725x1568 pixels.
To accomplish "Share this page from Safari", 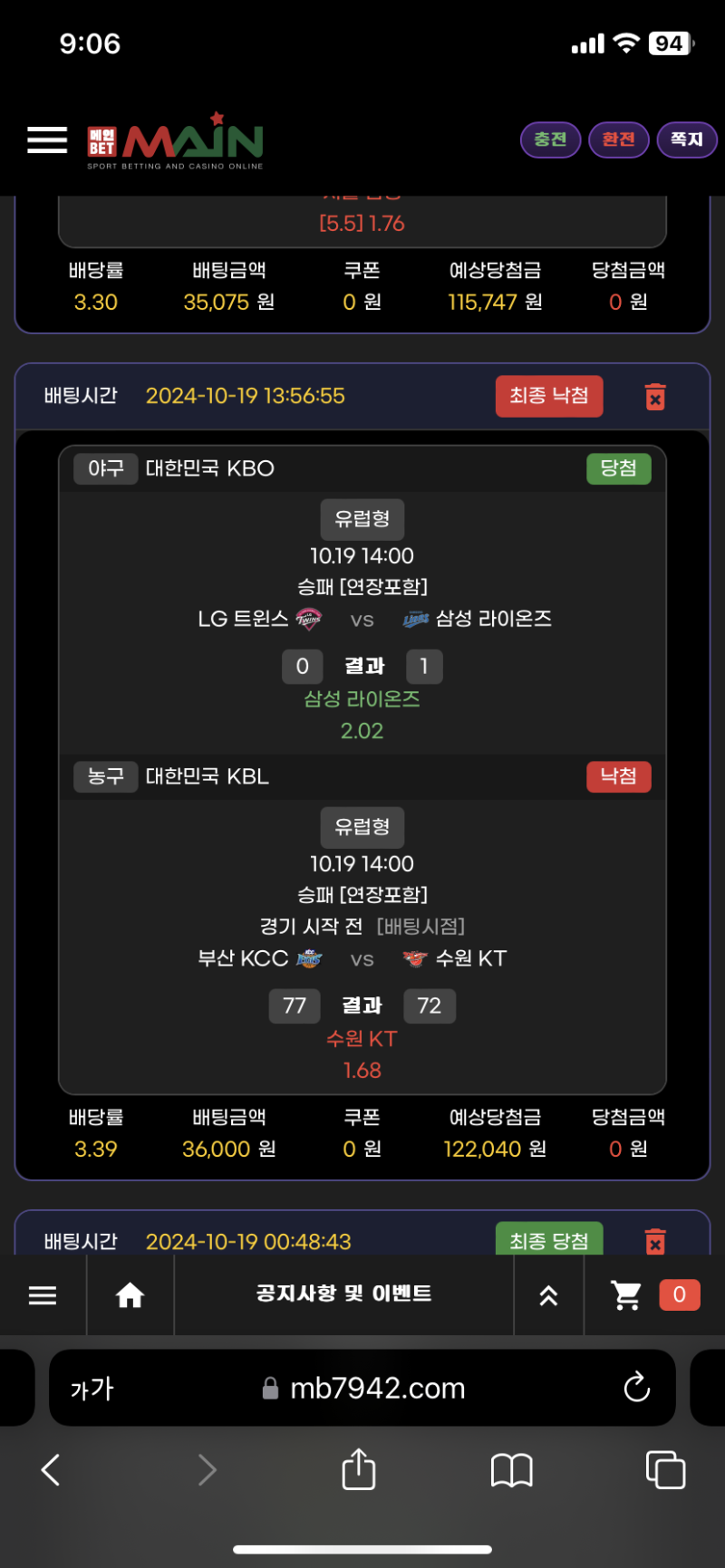I will [x=359, y=1469].
